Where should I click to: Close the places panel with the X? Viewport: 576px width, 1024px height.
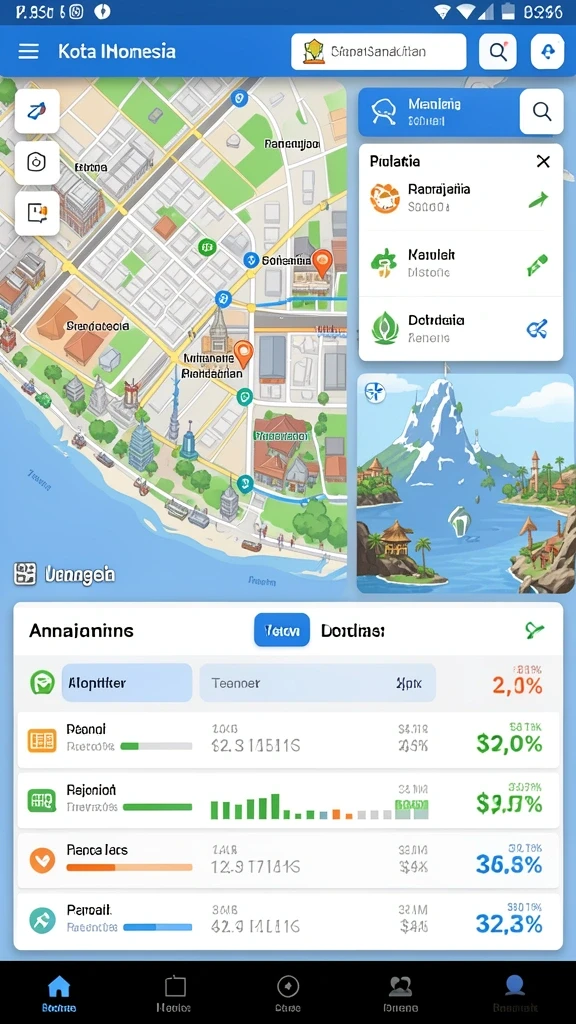click(543, 161)
